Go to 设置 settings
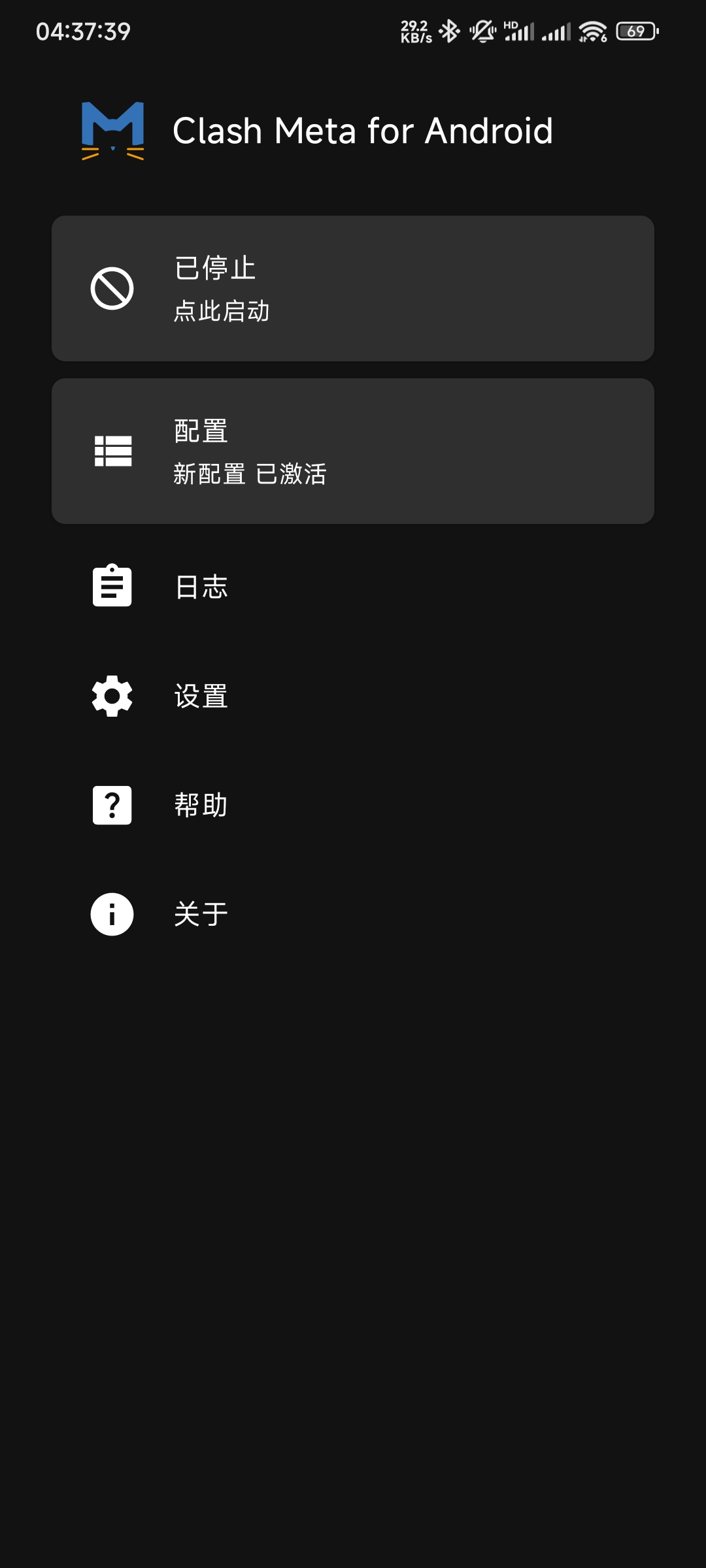The height and width of the screenshot is (1568, 706). 201,696
